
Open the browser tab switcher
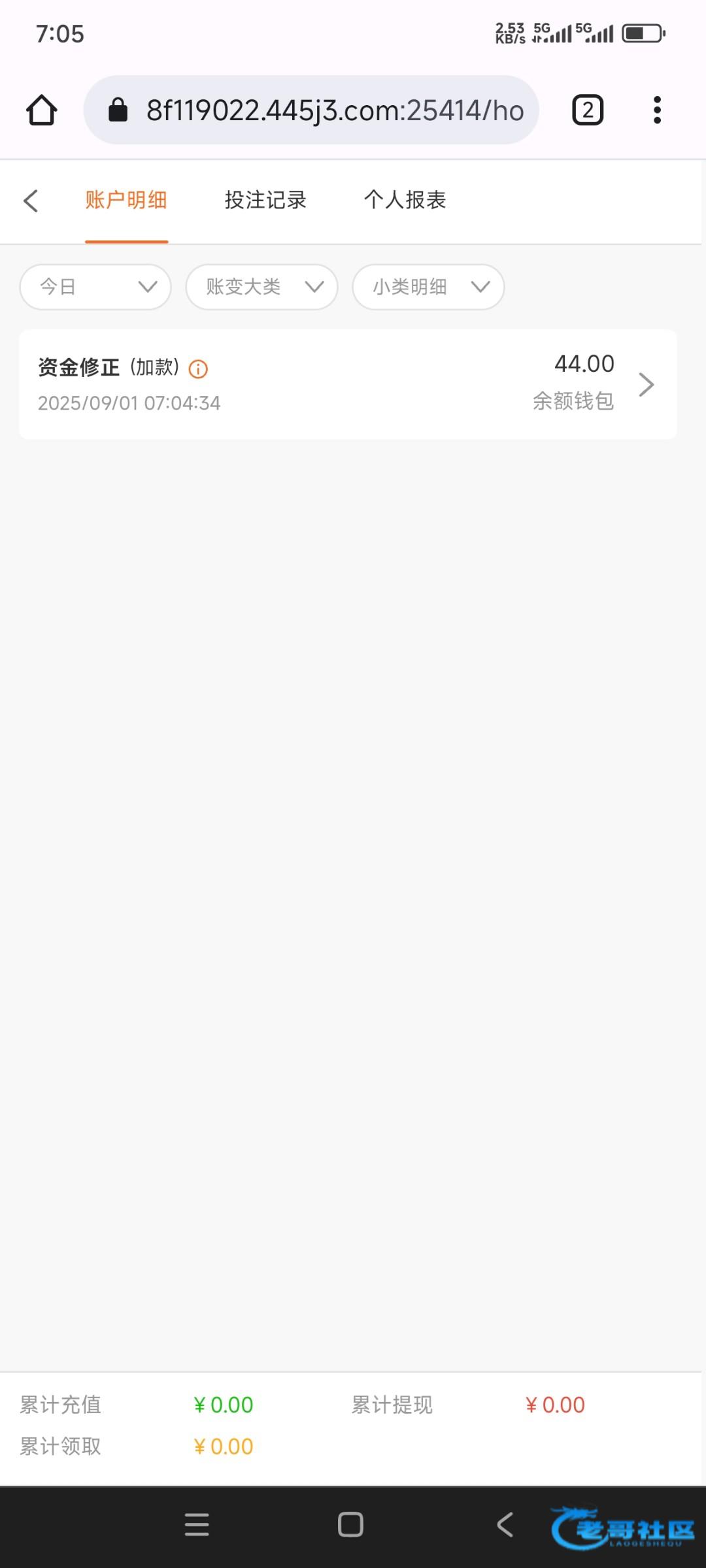click(587, 110)
